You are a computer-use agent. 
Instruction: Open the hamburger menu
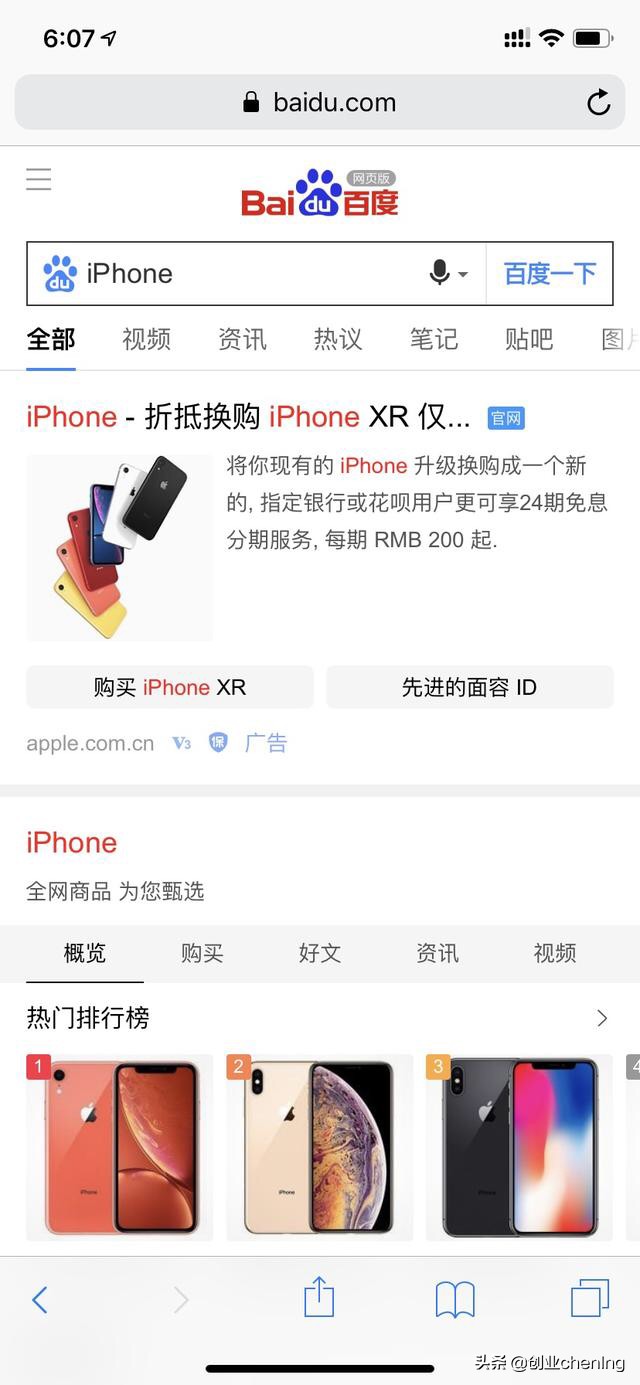click(x=39, y=180)
